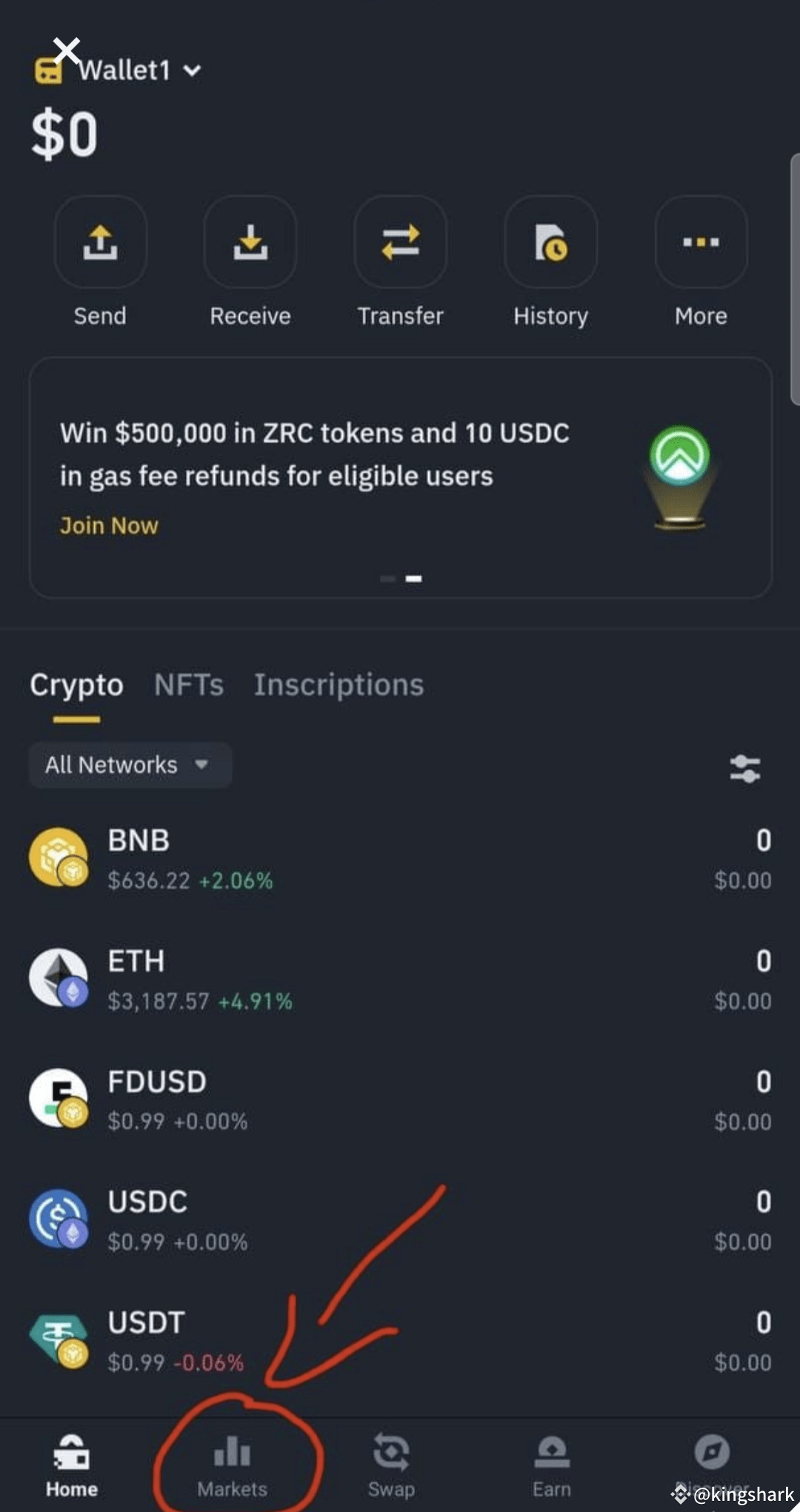Open the More actions menu
Viewport: 800px width, 1512px height.
tap(701, 243)
